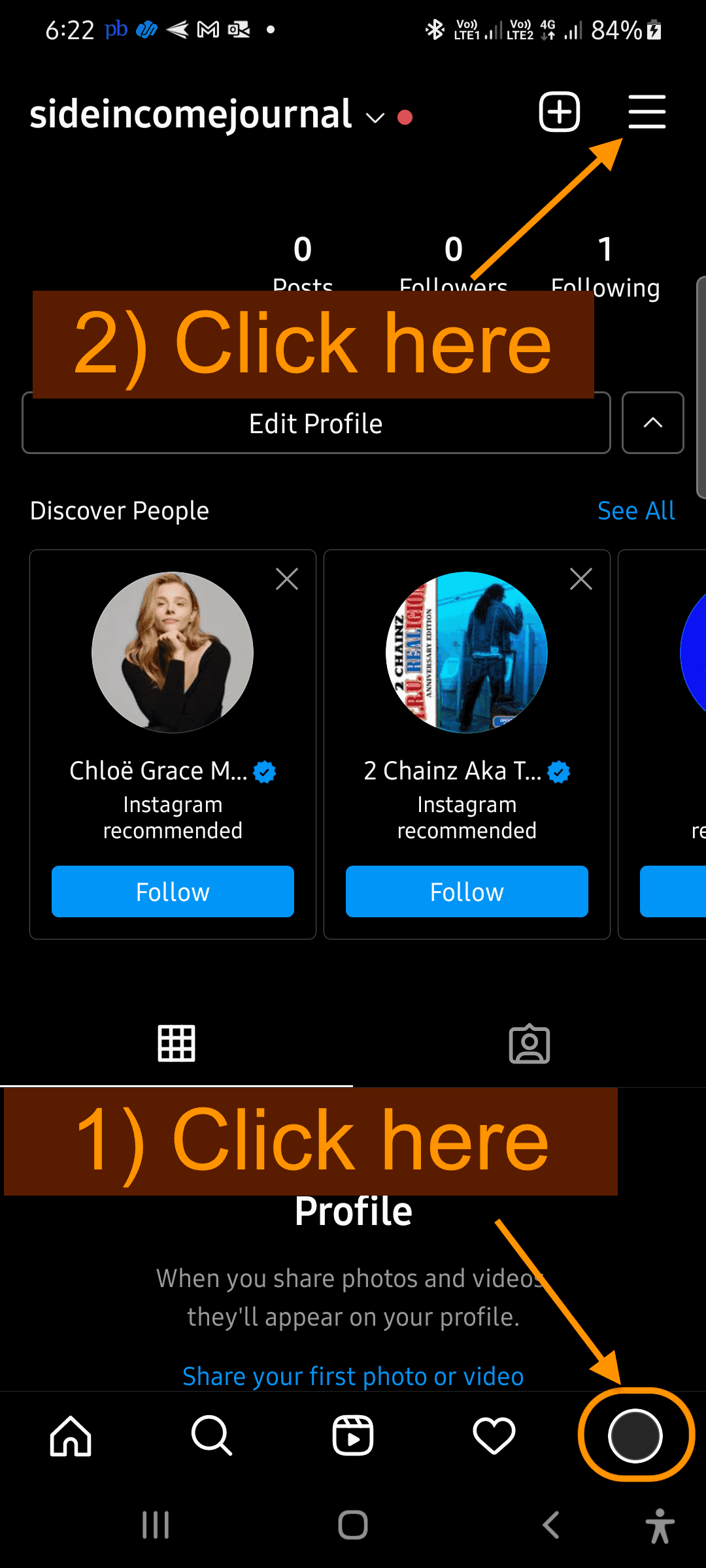Tap Edit Profile button

316,423
